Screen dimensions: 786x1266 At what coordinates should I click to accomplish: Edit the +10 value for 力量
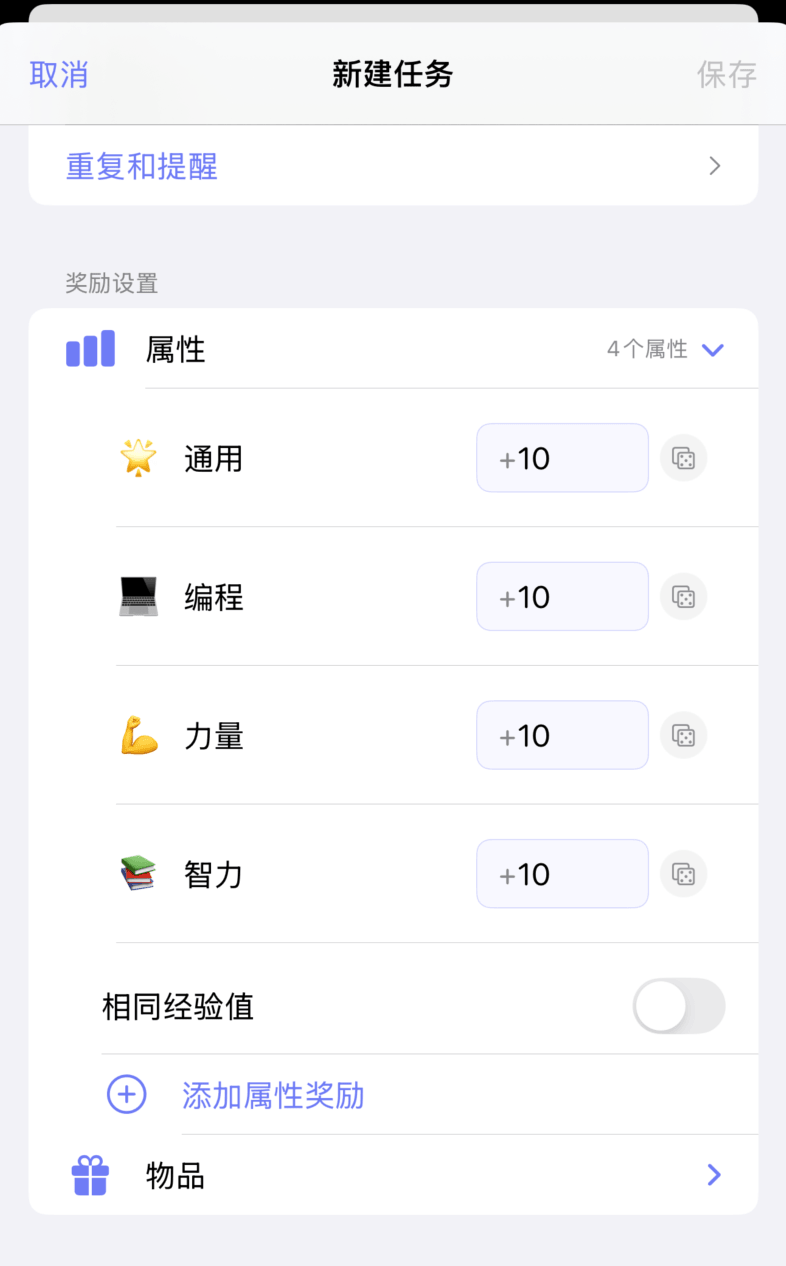(x=562, y=735)
